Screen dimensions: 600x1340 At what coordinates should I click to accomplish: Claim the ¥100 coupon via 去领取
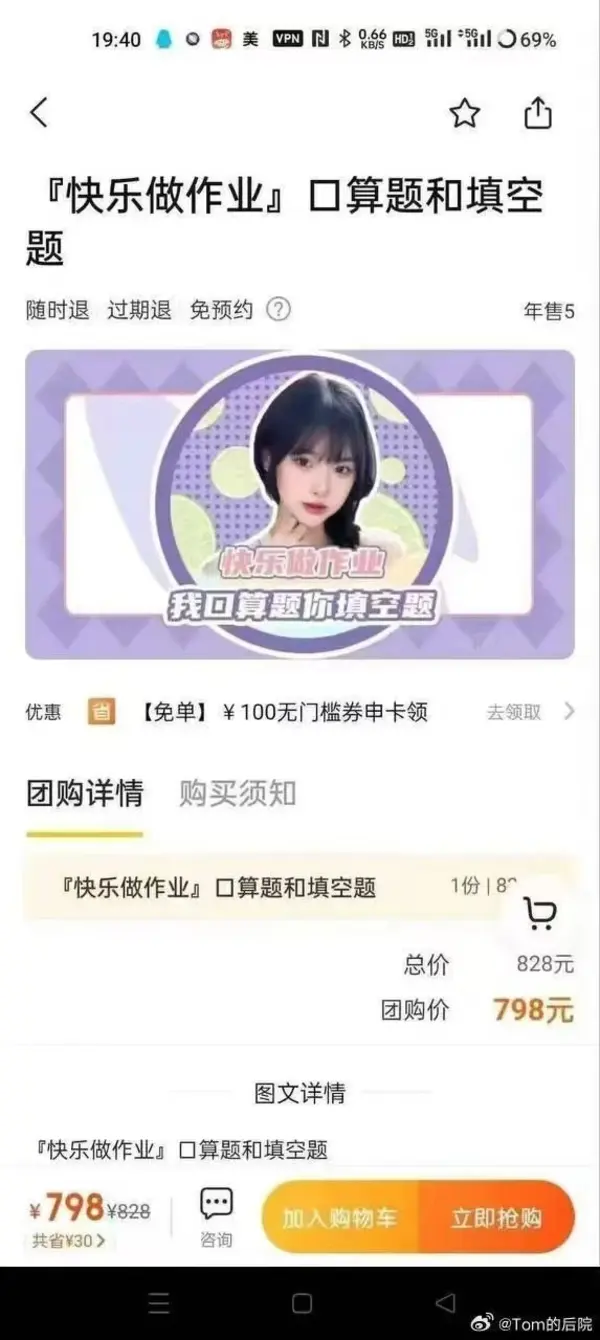click(530, 712)
